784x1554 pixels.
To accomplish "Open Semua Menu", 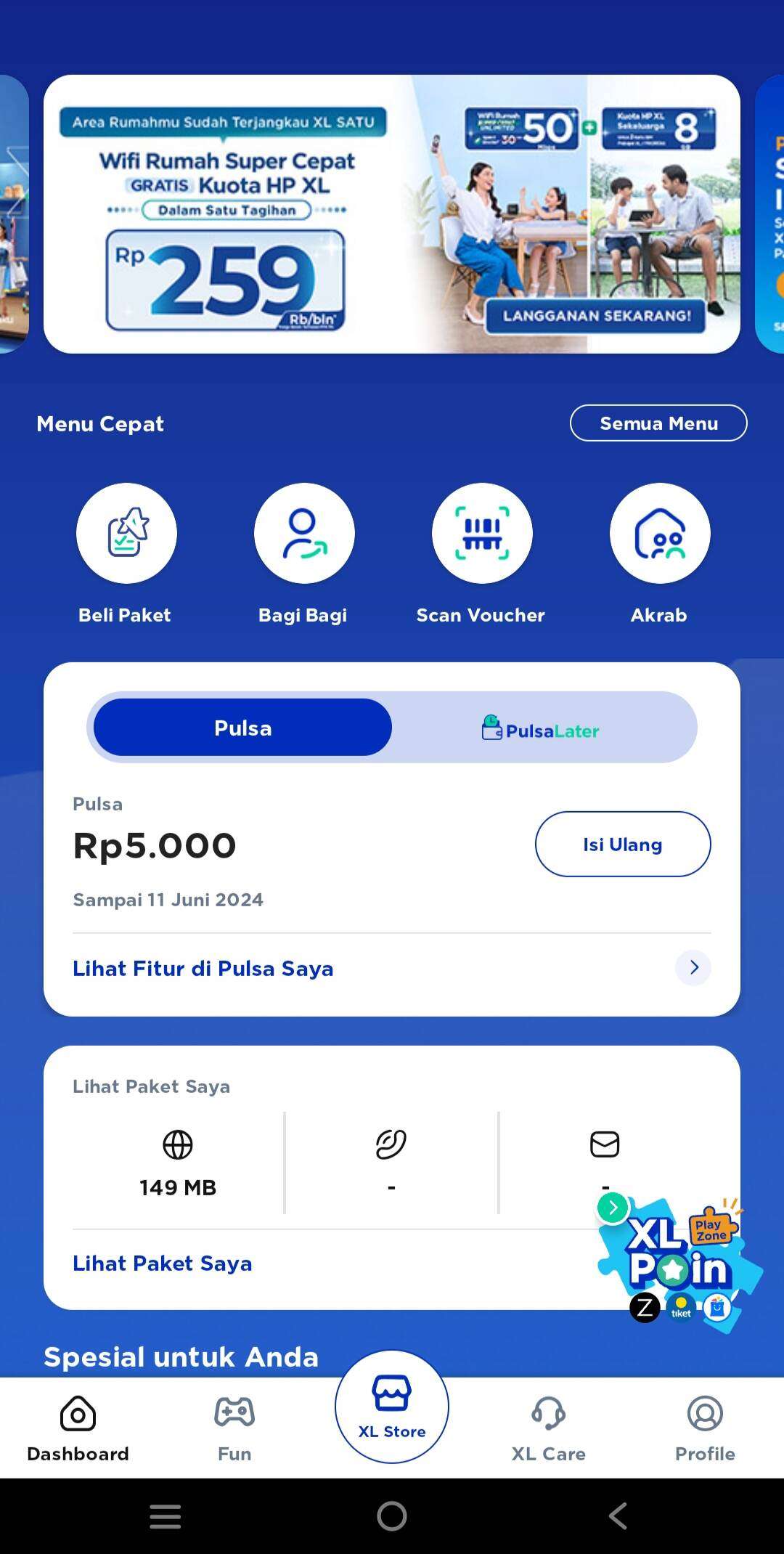I will (x=658, y=423).
